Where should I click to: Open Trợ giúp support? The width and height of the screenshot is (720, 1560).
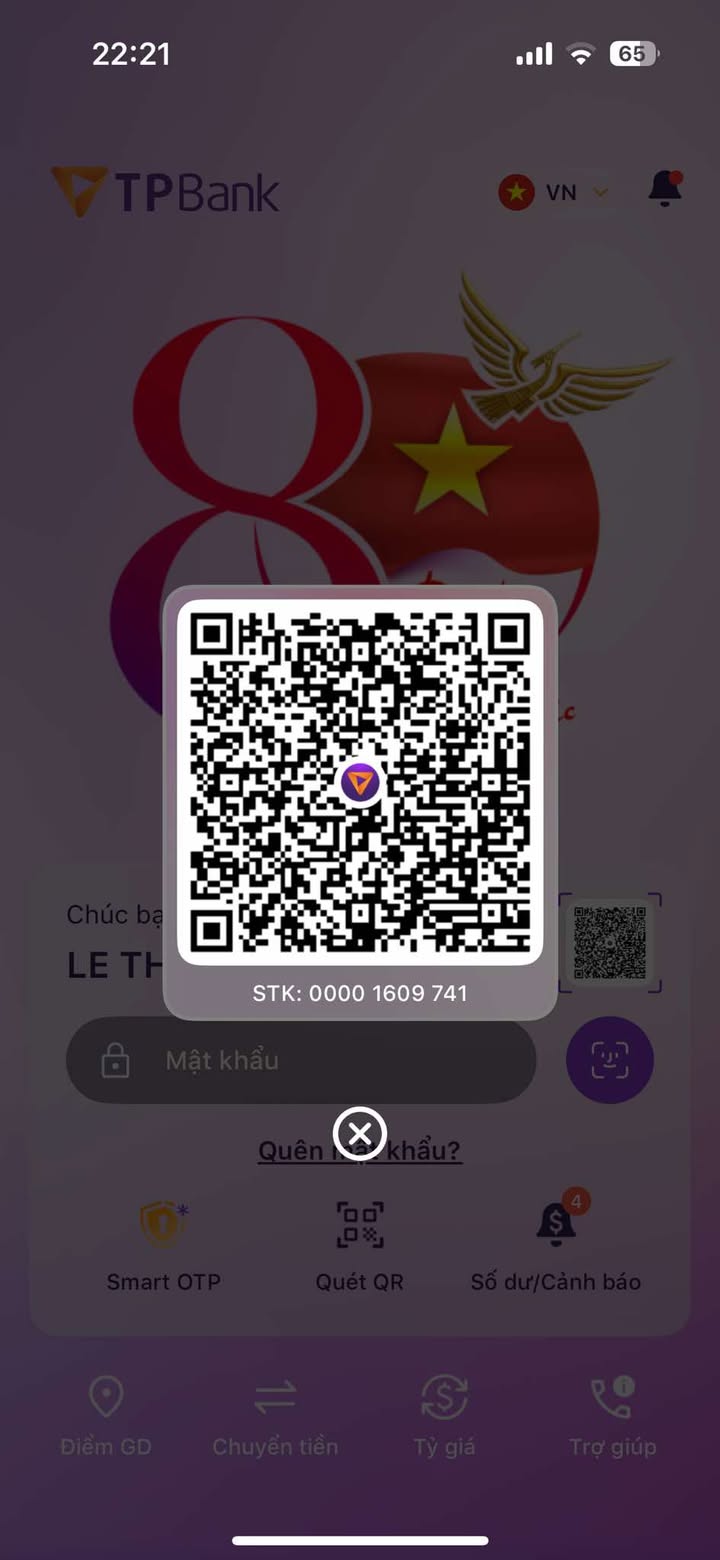point(613,1416)
